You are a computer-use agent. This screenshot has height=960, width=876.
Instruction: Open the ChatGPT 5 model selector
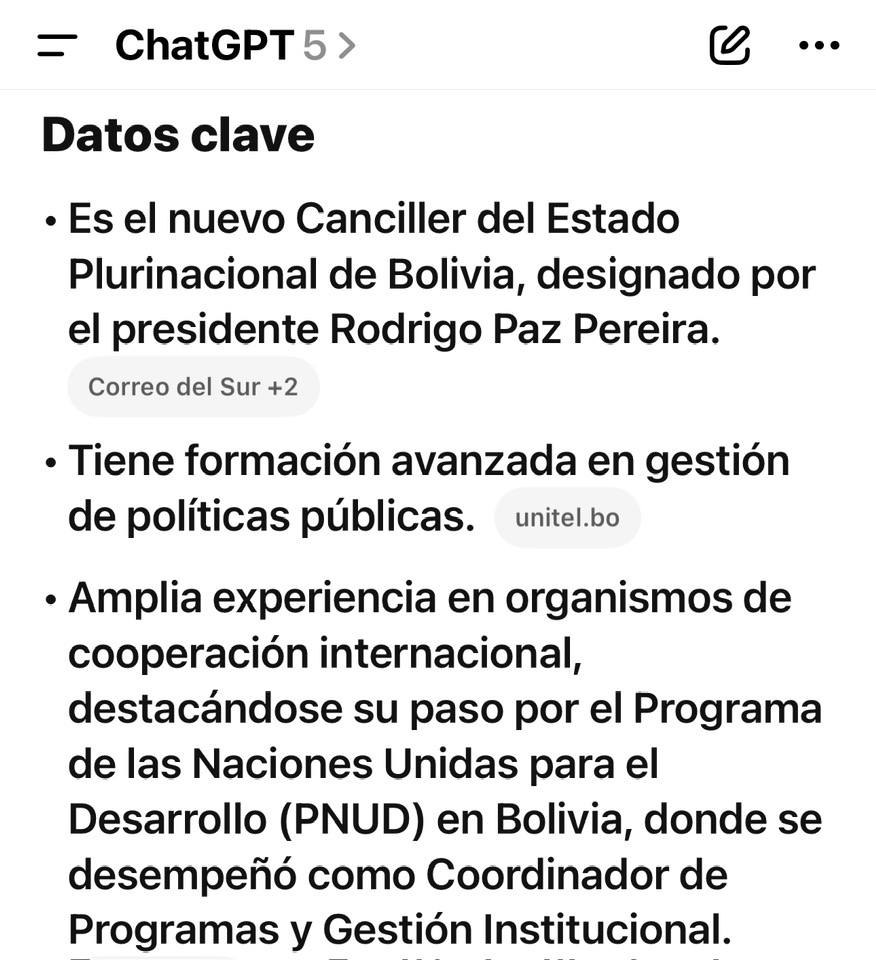point(235,45)
